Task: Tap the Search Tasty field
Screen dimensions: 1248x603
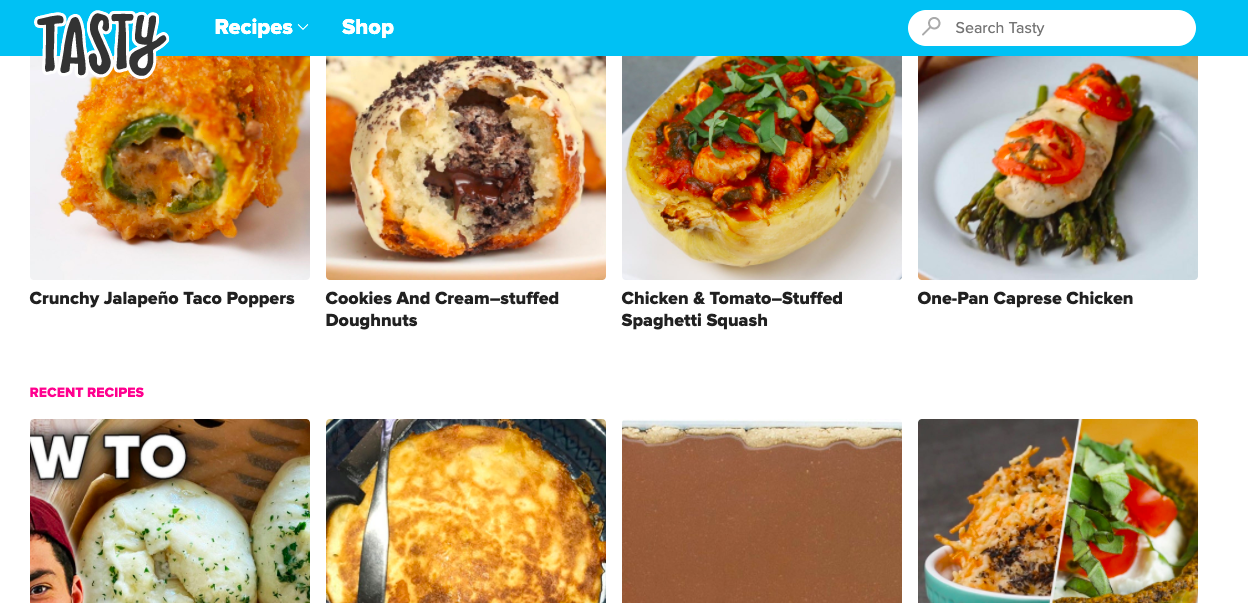Action: click(1060, 28)
